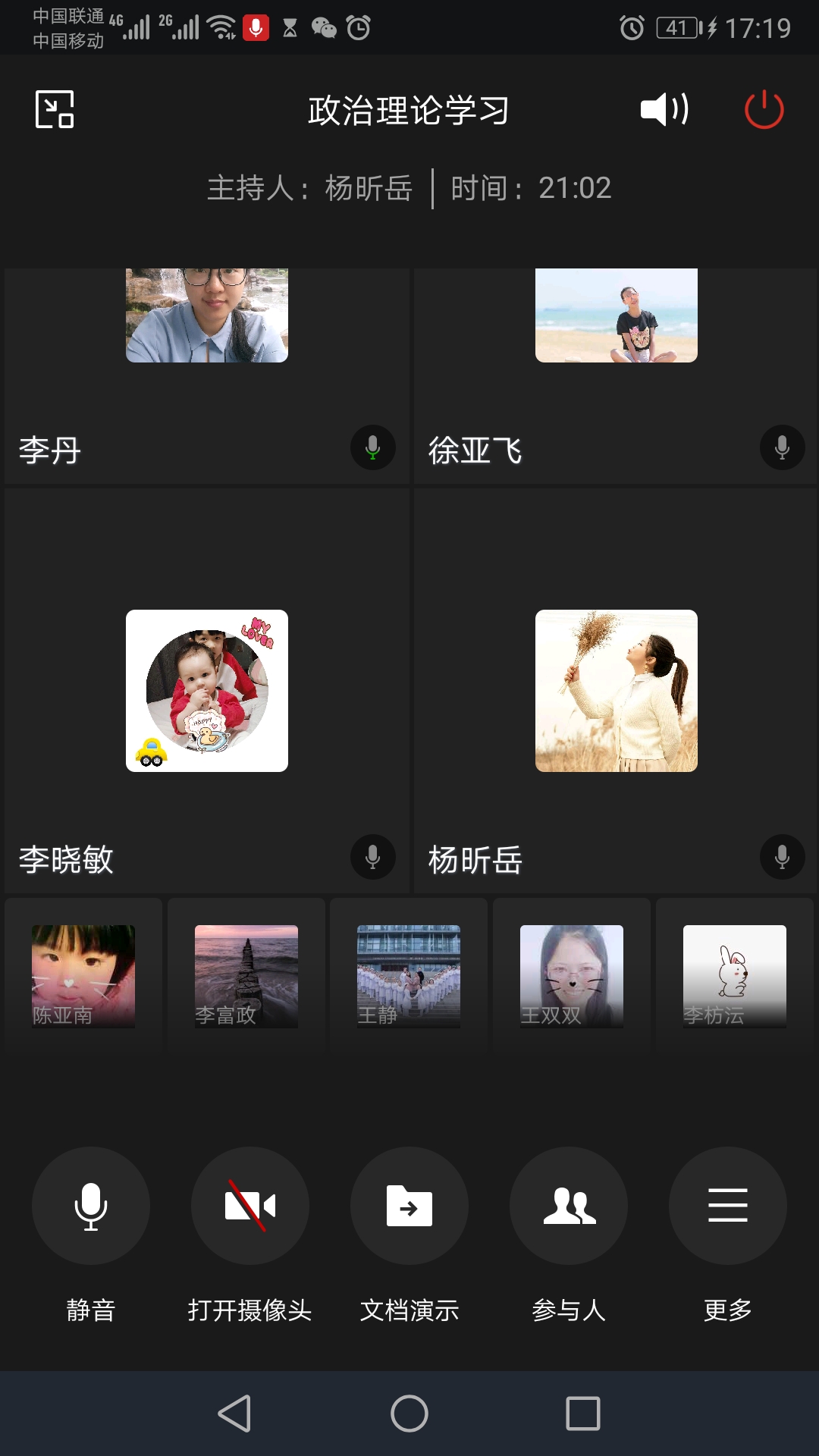Open 杨昕岳's video tile

point(616,690)
